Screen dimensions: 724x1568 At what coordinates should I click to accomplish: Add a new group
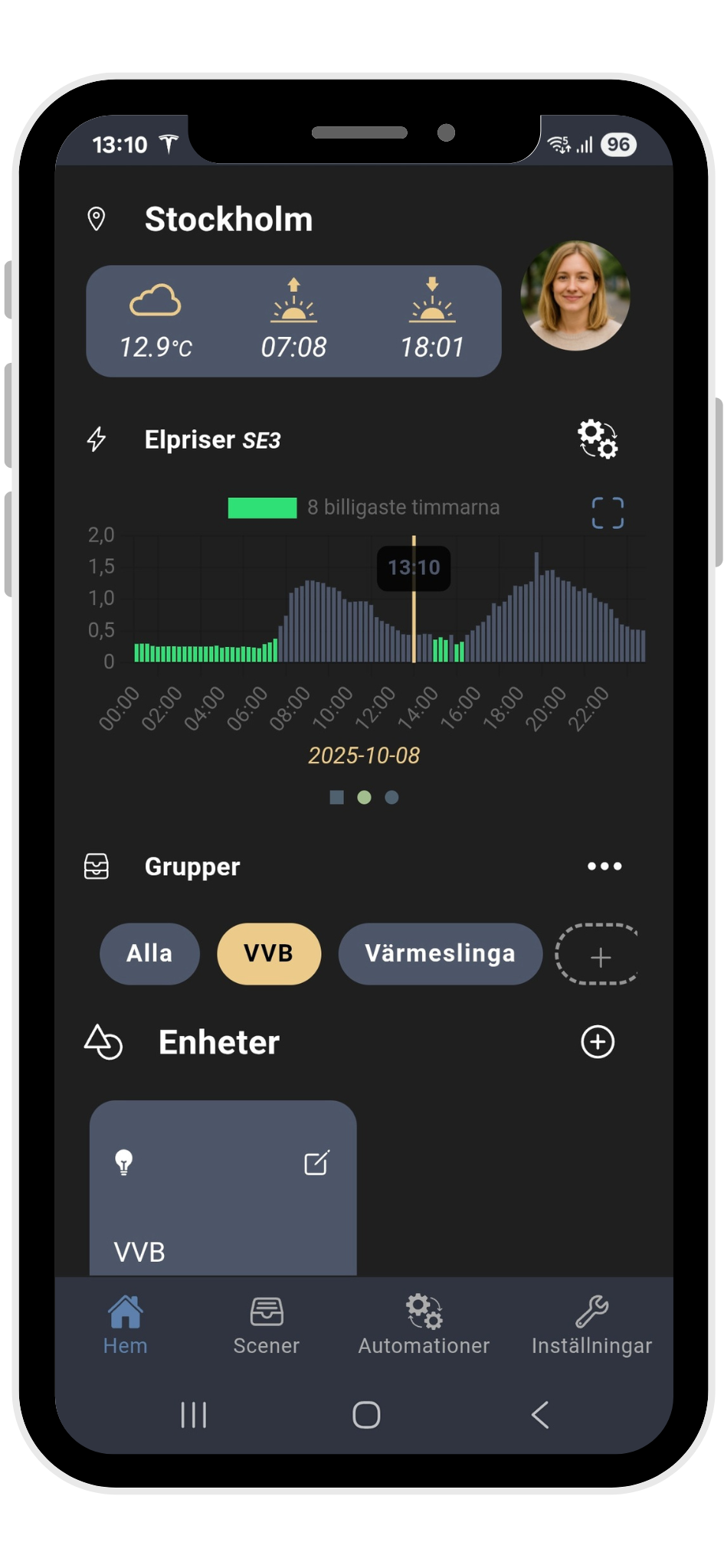[600, 956]
